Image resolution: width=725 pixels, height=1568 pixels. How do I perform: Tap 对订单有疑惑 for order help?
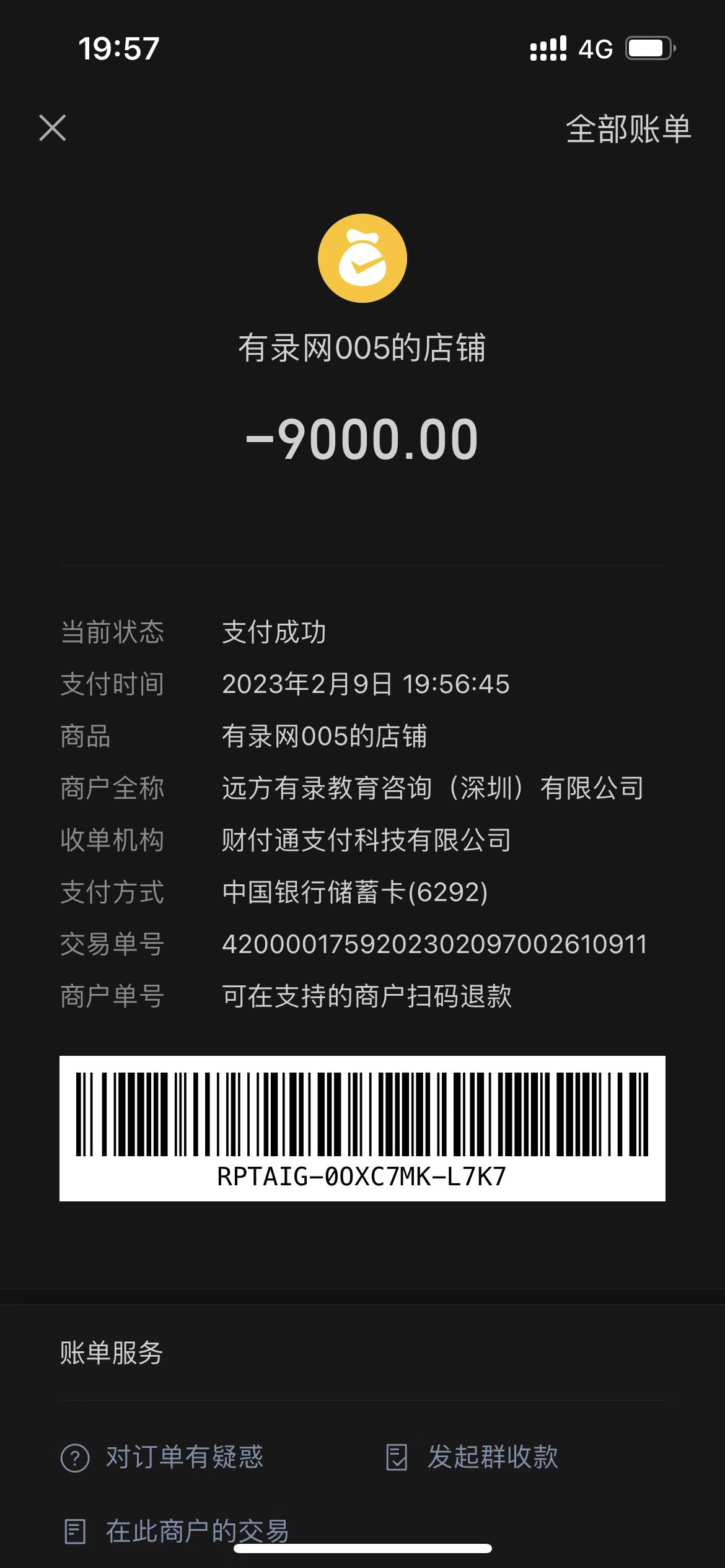click(162, 1457)
